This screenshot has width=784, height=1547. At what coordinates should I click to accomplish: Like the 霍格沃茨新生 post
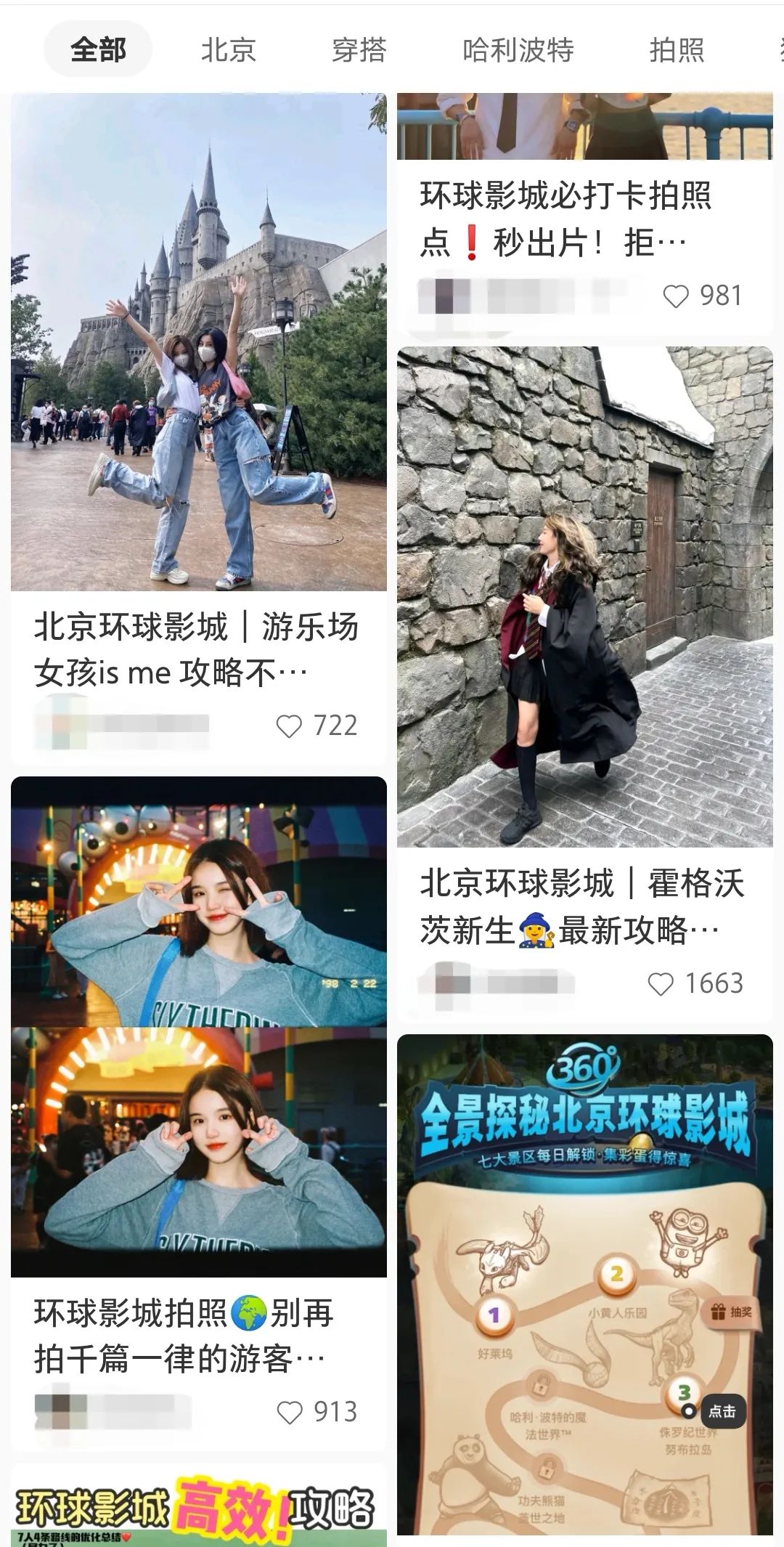pos(661,984)
